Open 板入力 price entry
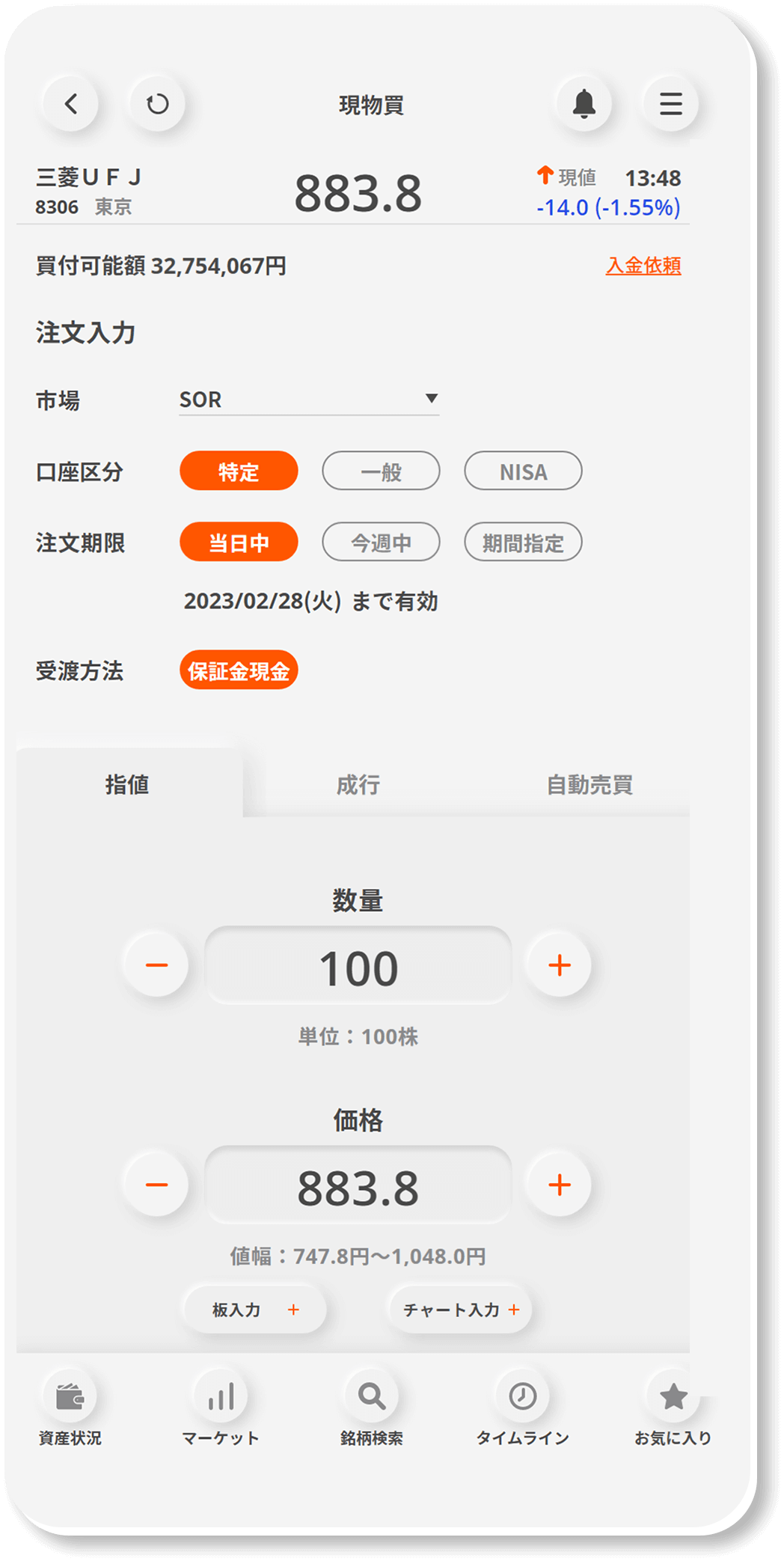 [255, 1310]
